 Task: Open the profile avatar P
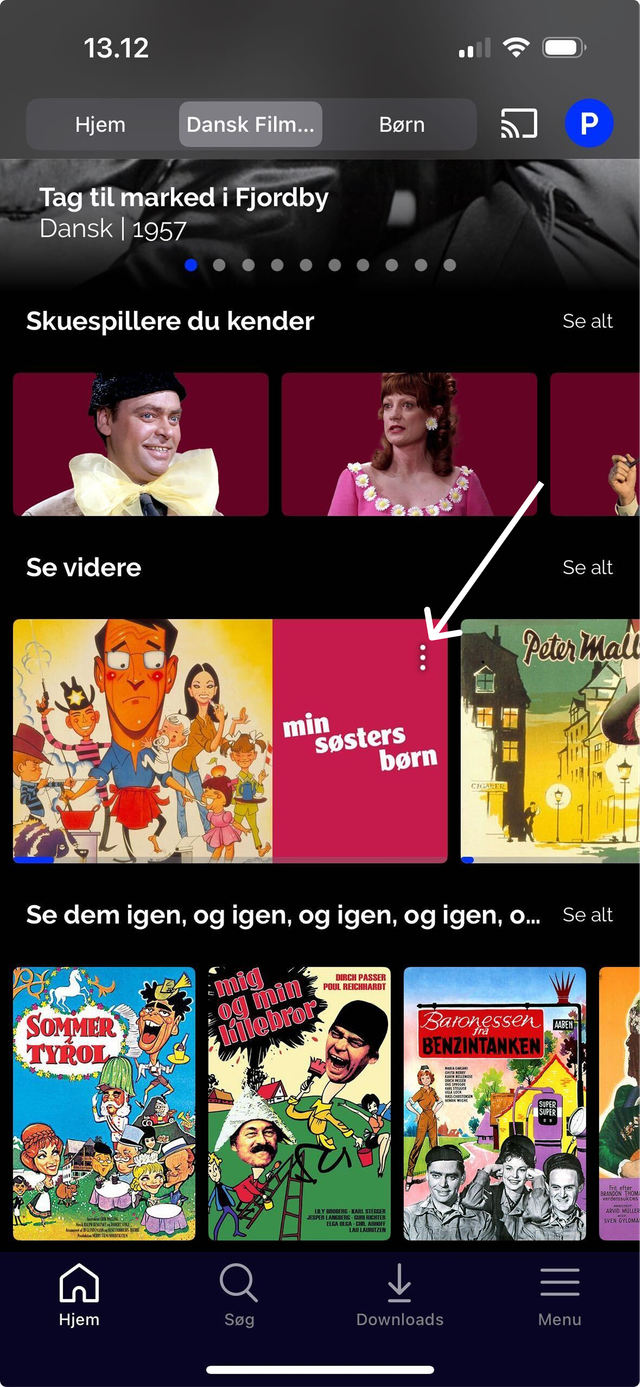(589, 124)
